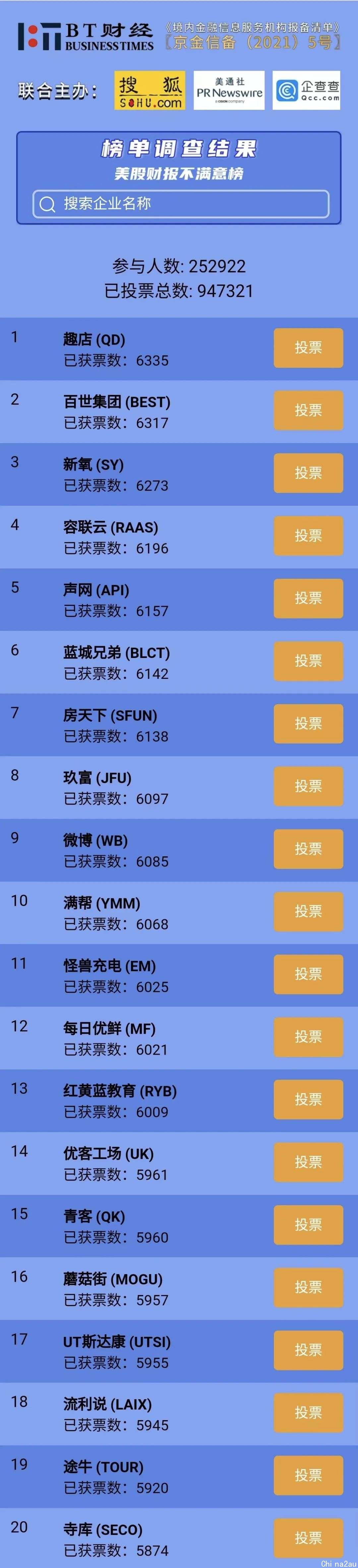Image resolution: width=358 pixels, height=1568 pixels.
Task: Vote for 流利说 (LAIX)
Action: click(x=308, y=1413)
